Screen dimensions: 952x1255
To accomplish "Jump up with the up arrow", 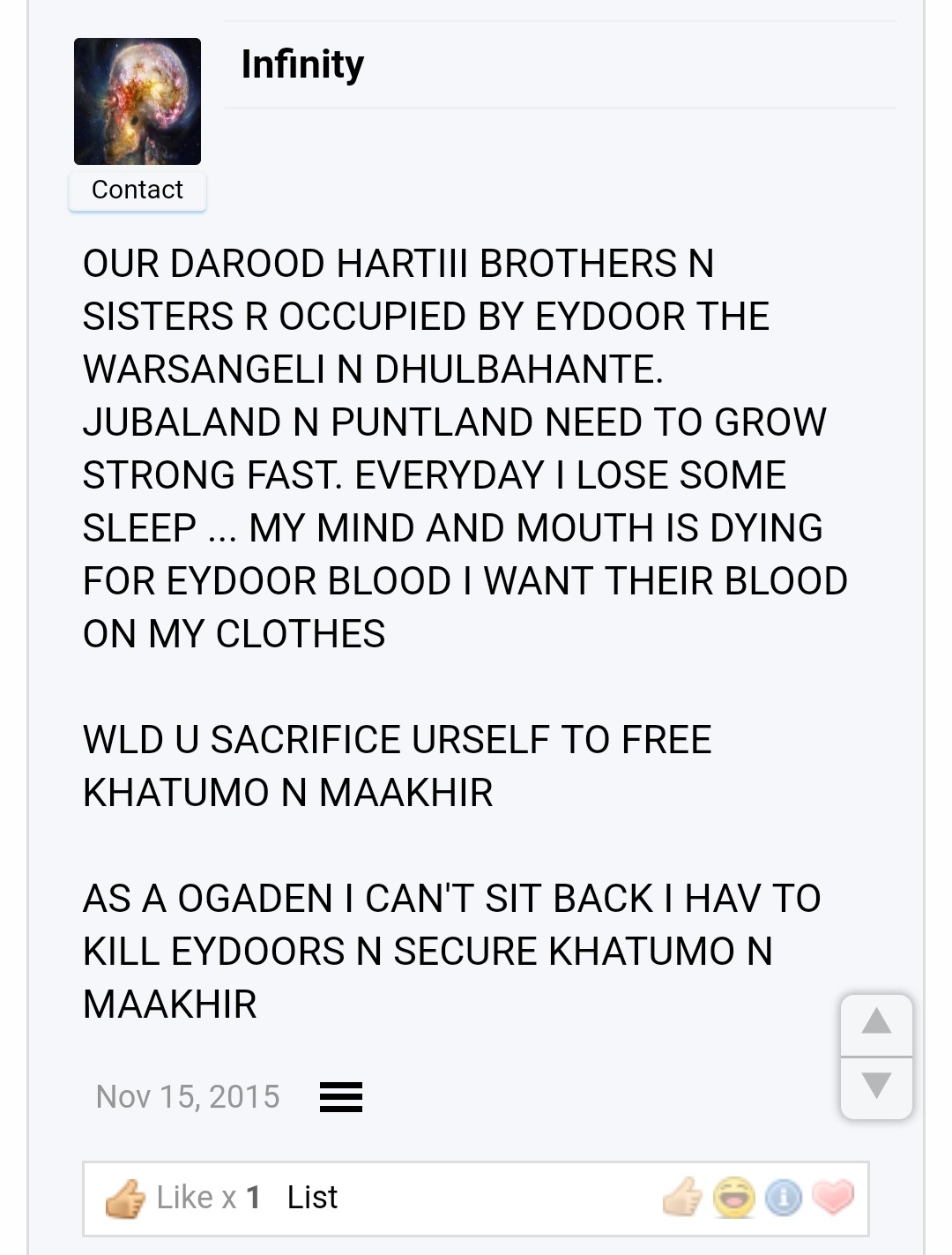I will [876, 1023].
